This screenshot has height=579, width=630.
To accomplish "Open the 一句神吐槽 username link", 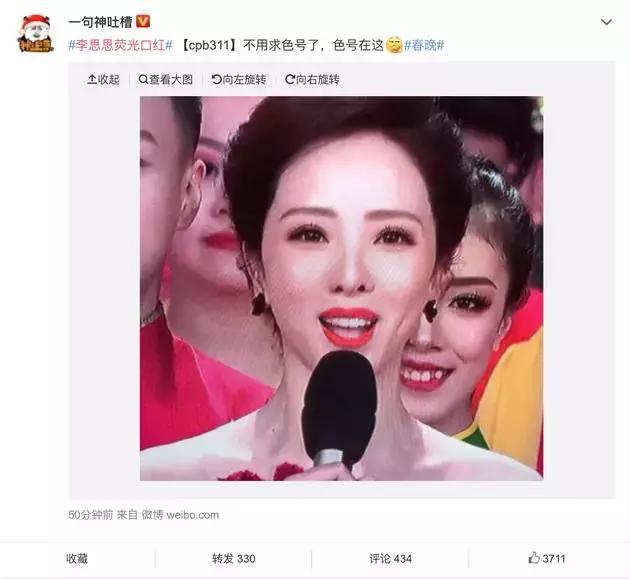I will coord(100,22).
